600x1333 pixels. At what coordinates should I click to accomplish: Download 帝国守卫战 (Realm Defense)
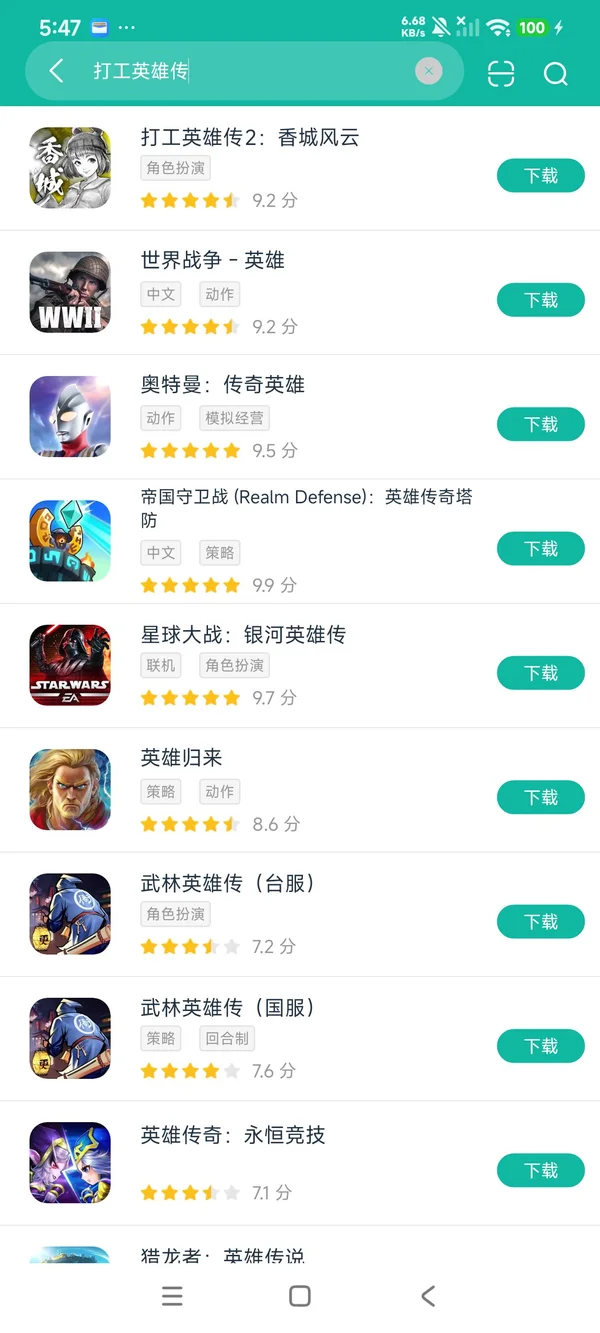point(540,549)
